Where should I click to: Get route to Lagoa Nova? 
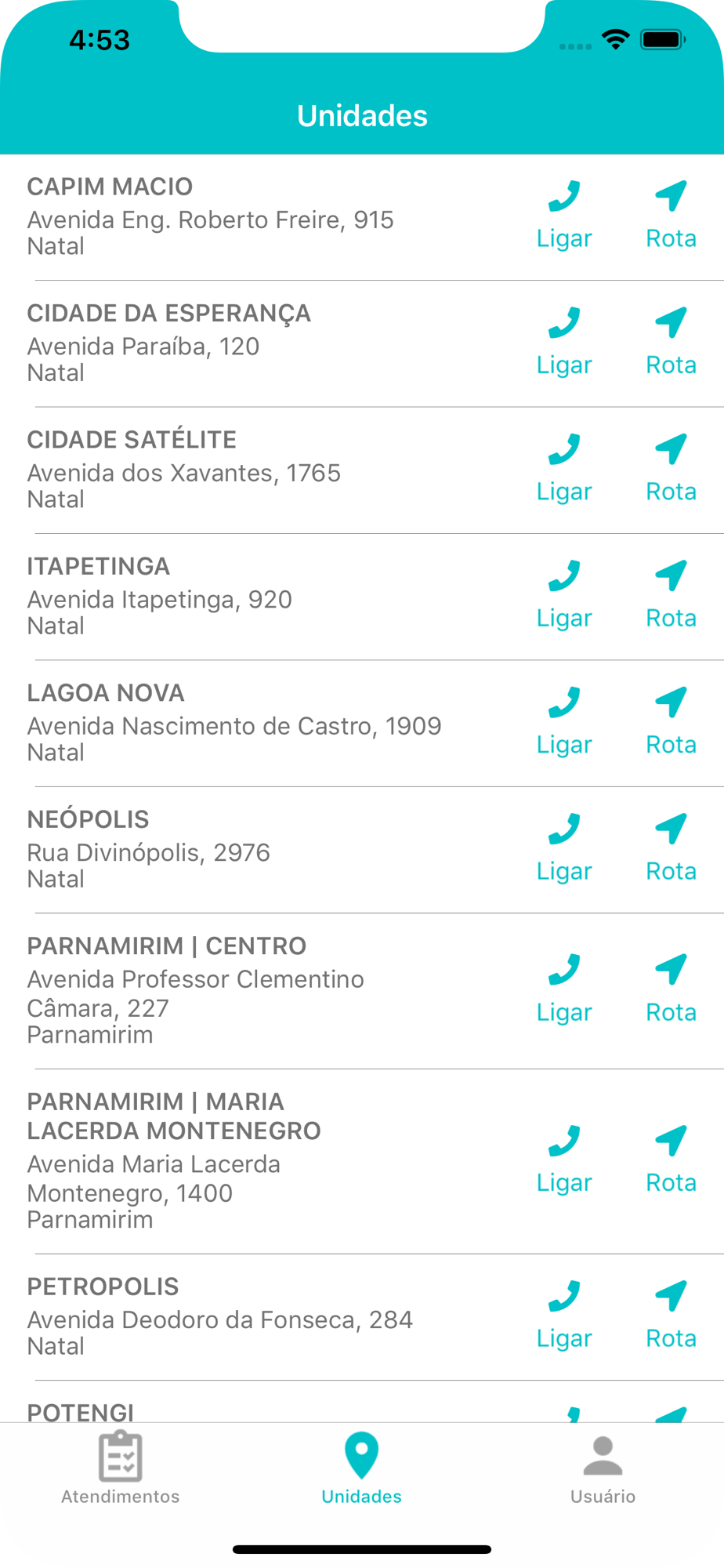pos(671,722)
